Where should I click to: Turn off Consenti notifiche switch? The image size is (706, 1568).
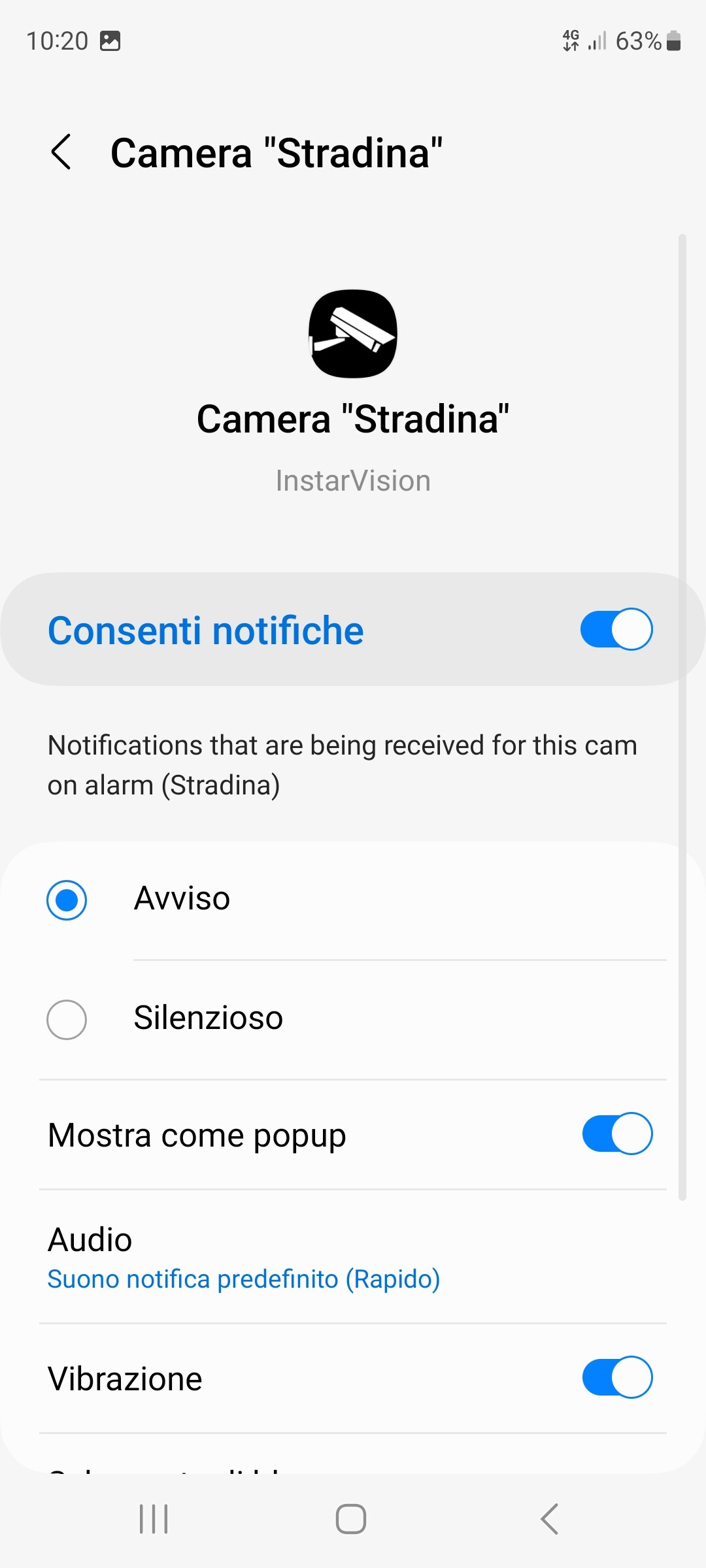point(616,629)
